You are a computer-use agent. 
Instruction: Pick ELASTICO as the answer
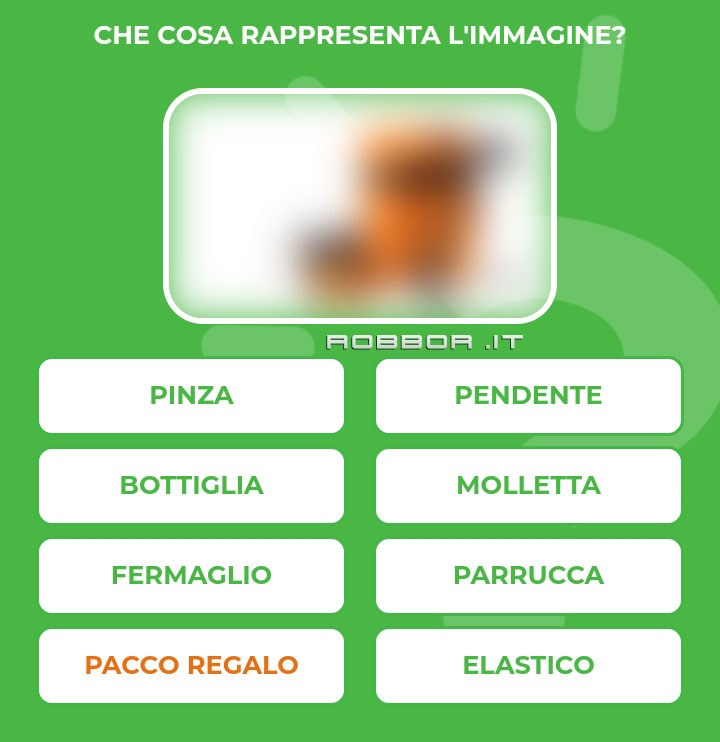point(528,666)
